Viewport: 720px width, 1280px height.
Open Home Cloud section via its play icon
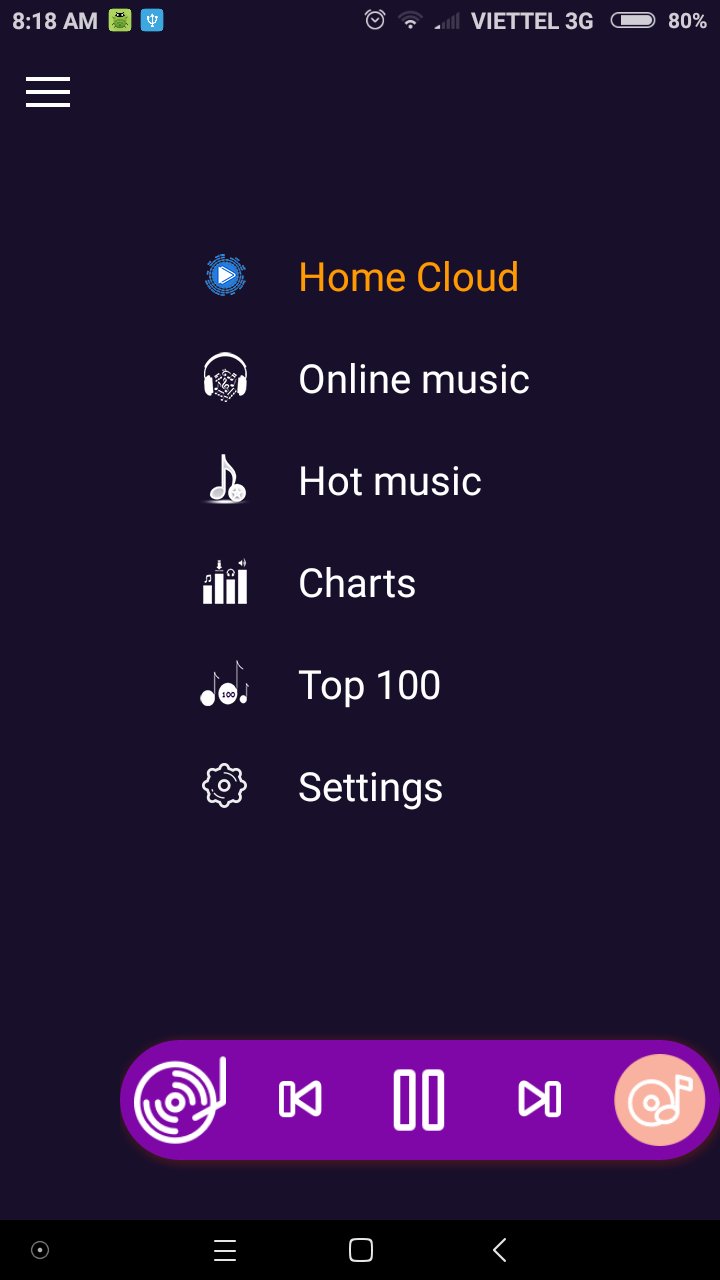(224, 275)
